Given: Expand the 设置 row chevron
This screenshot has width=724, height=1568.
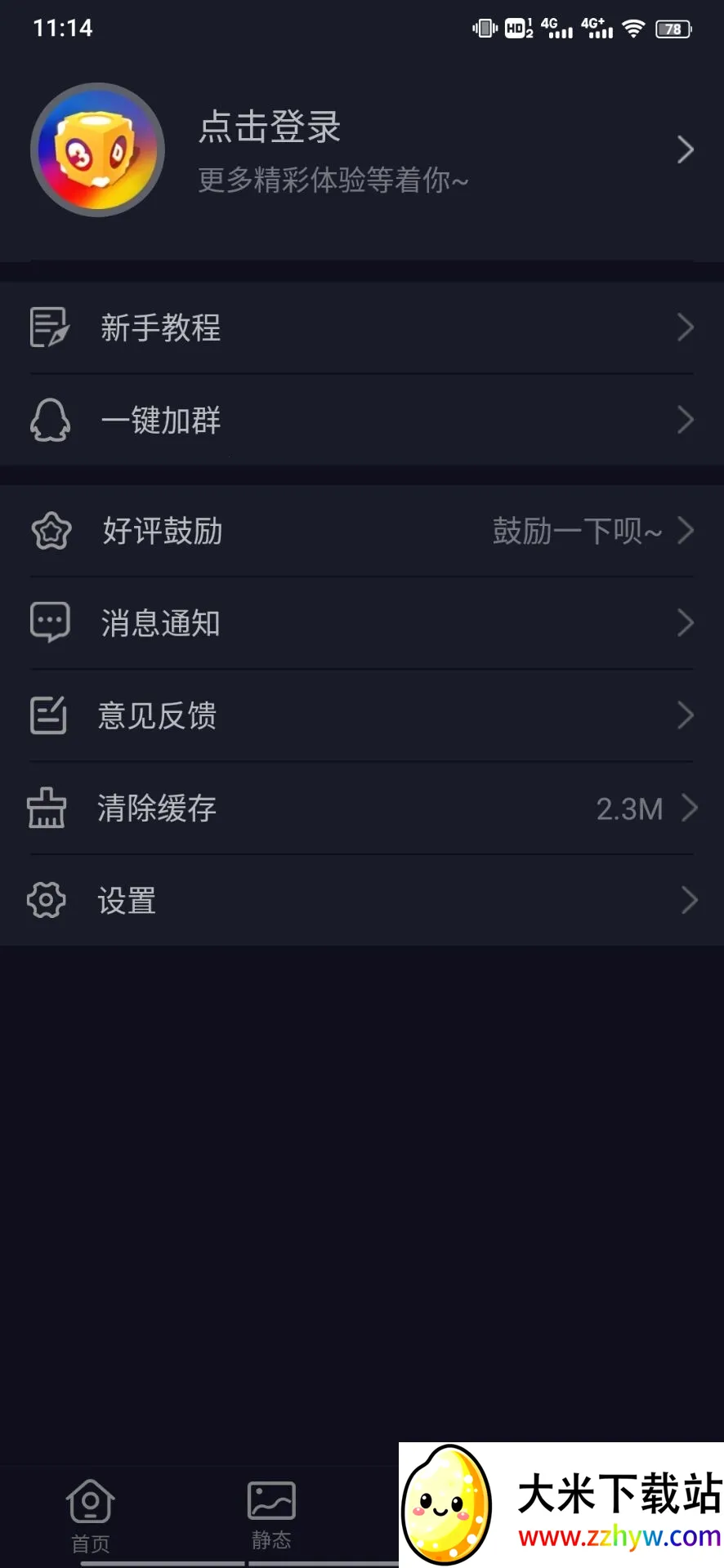Looking at the screenshot, I should (x=686, y=900).
